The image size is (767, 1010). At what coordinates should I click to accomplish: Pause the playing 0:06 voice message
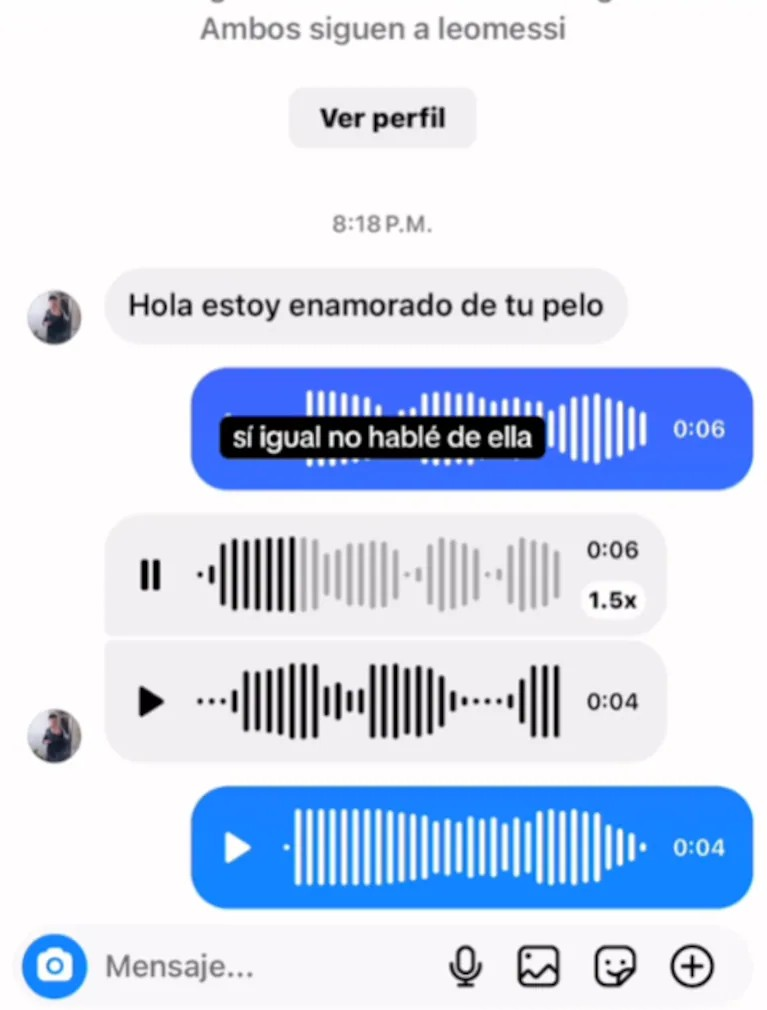coord(150,575)
